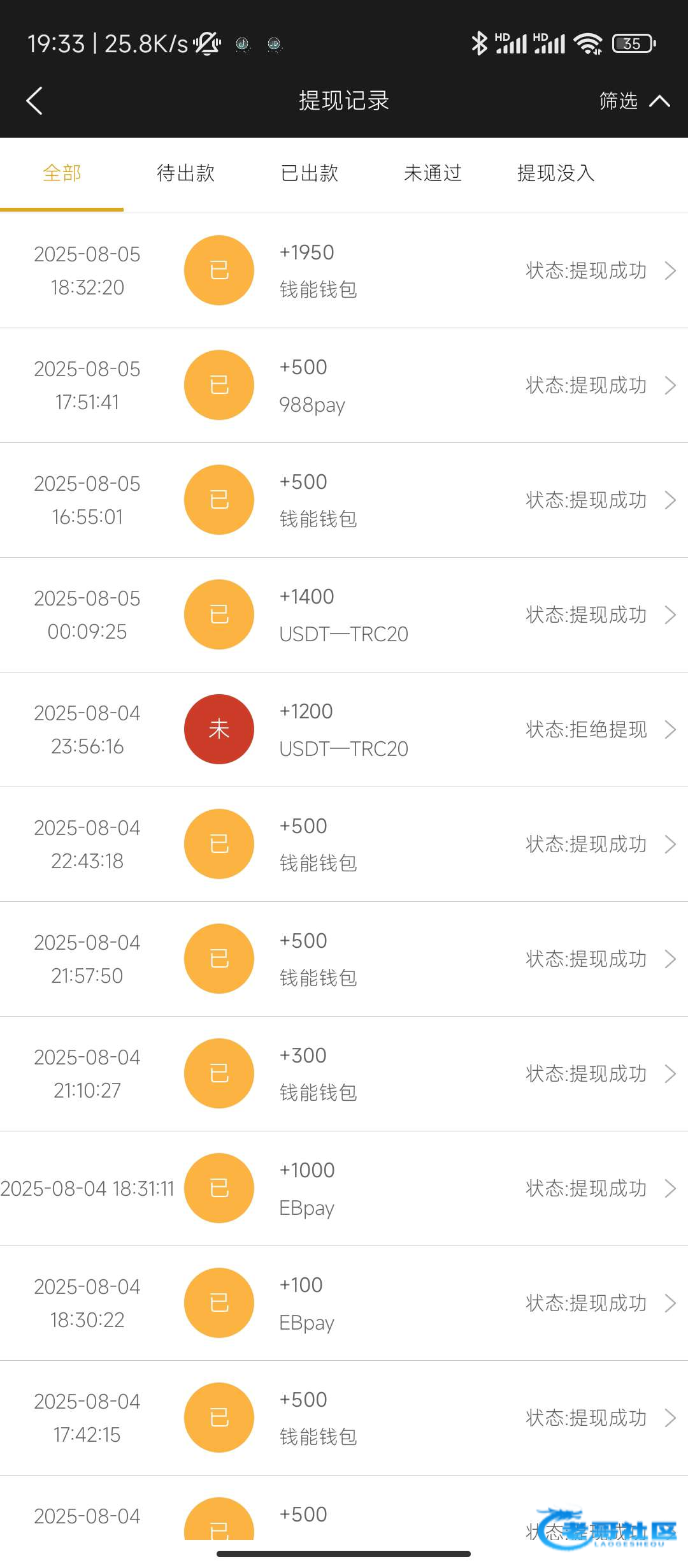Switch to the 已出款 tab
This screenshot has width=688, height=1568.
309,173
